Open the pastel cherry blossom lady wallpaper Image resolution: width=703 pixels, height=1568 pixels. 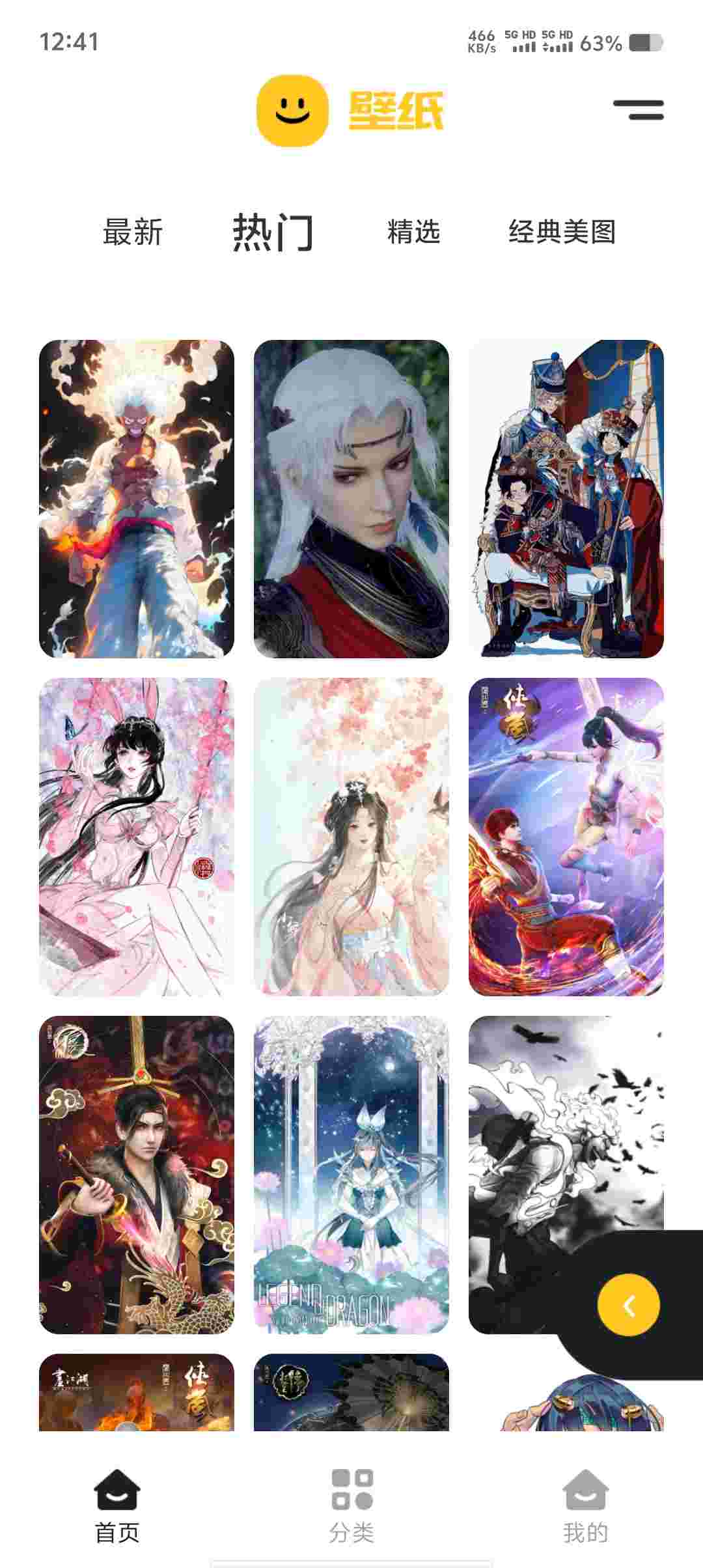coord(351,837)
